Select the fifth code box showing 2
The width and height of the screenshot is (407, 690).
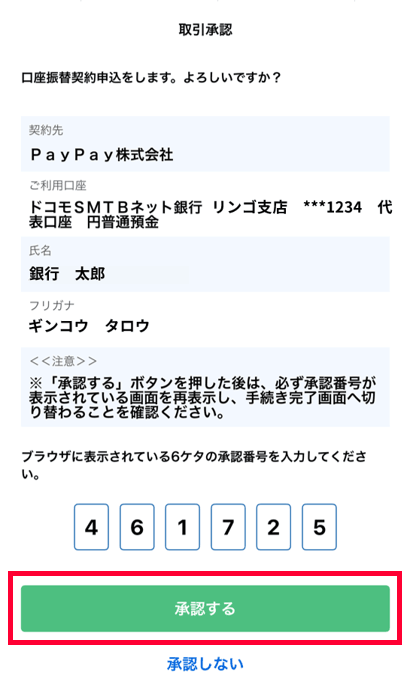[274, 527]
